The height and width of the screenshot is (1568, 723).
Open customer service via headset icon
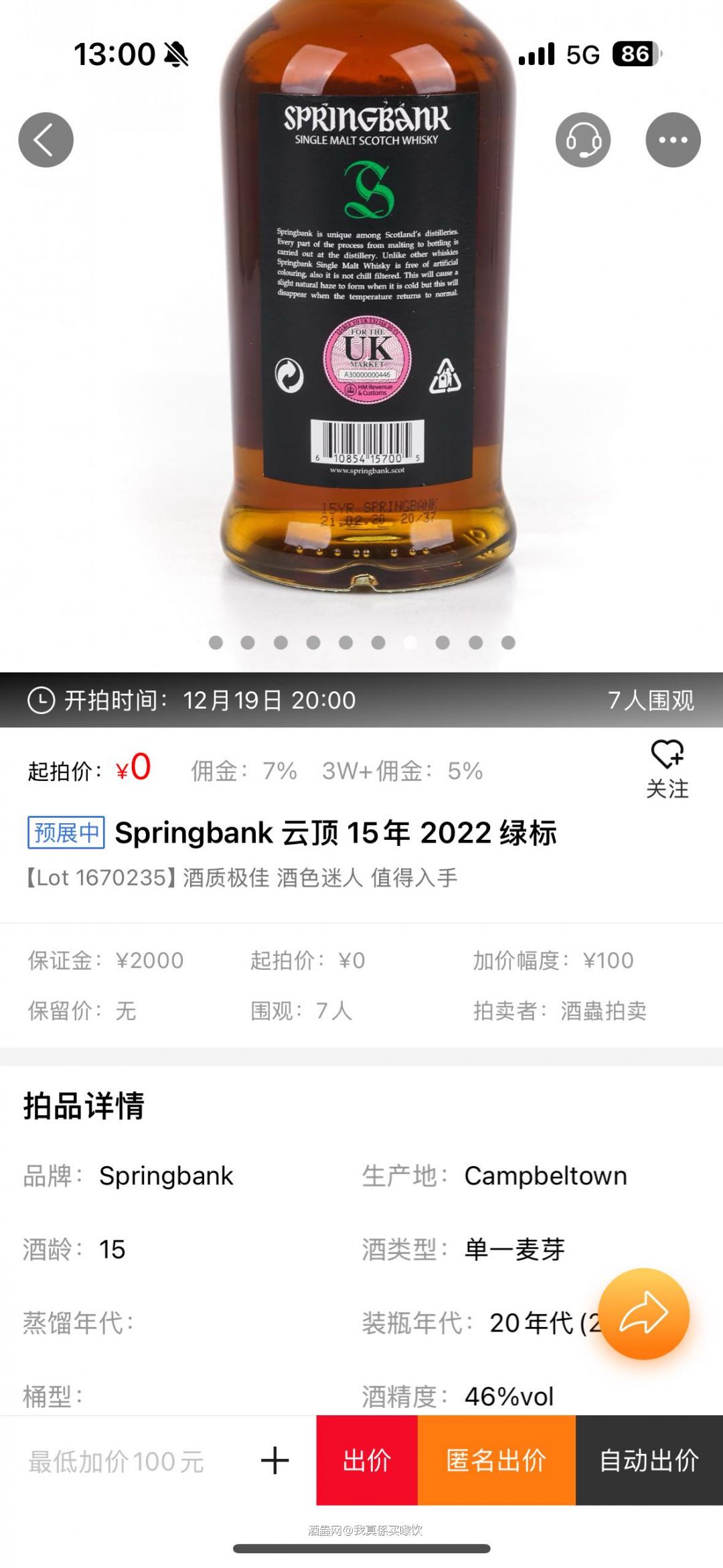[584, 139]
